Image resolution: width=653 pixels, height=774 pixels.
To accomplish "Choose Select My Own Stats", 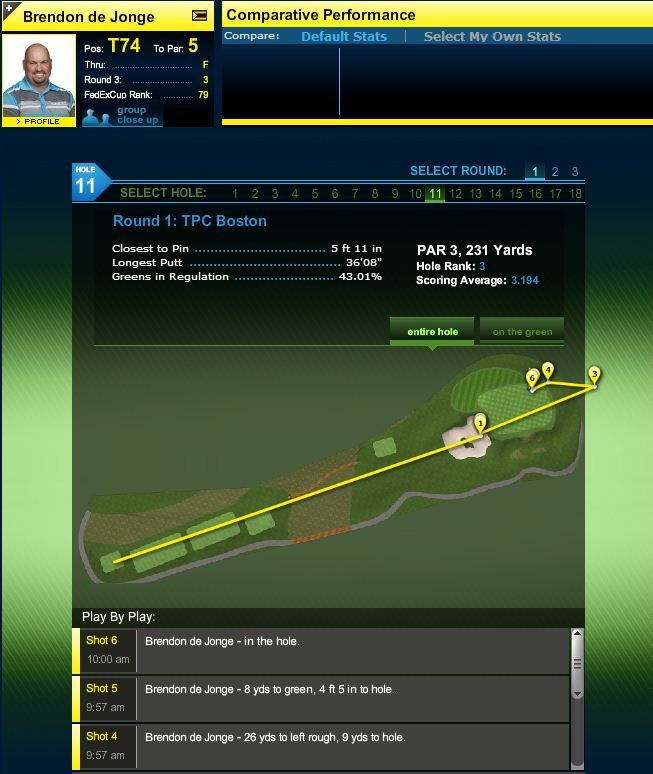I will pyautogui.click(x=492, y=36).
